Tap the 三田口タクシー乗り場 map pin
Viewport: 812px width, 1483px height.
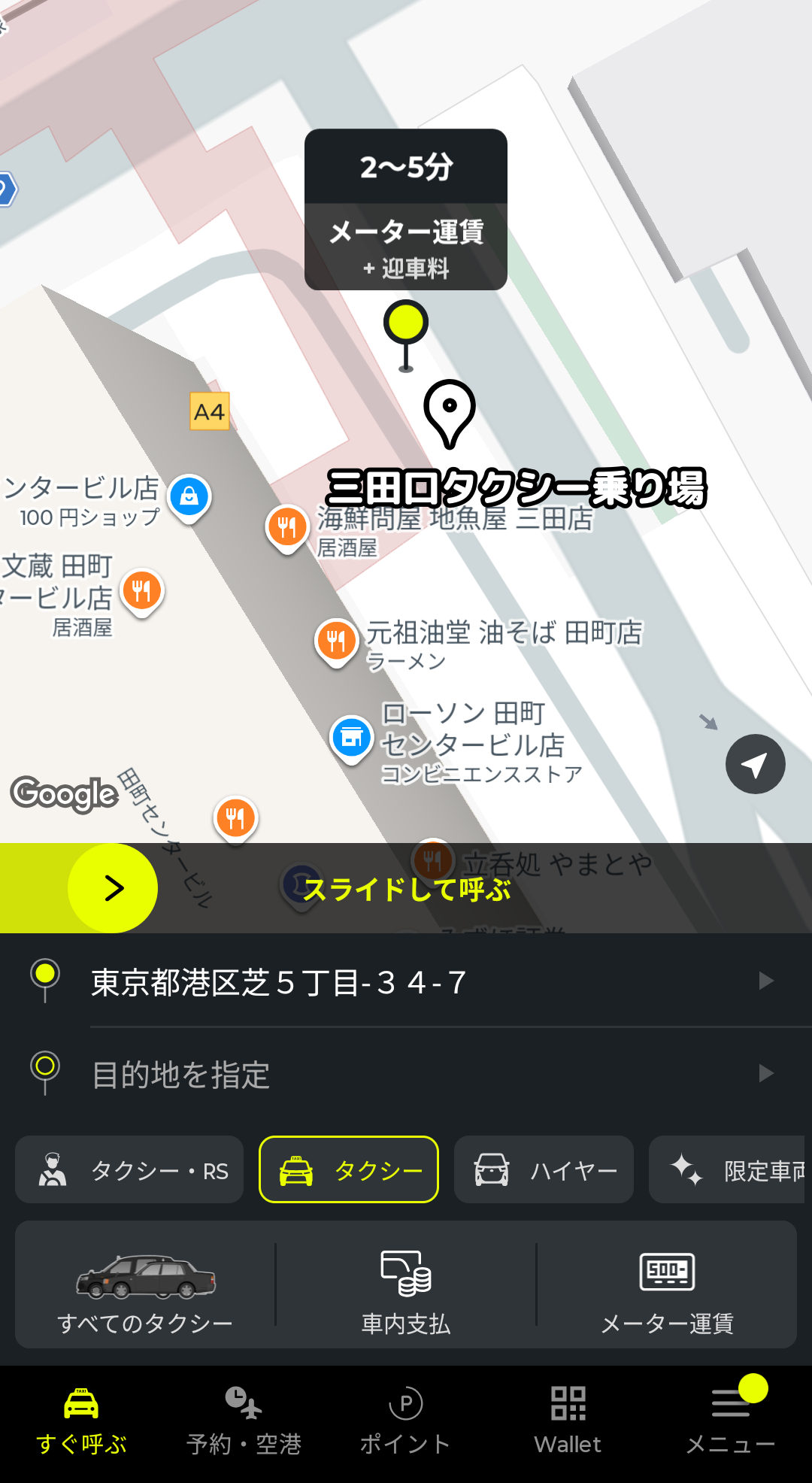click(x=450, y=412)
